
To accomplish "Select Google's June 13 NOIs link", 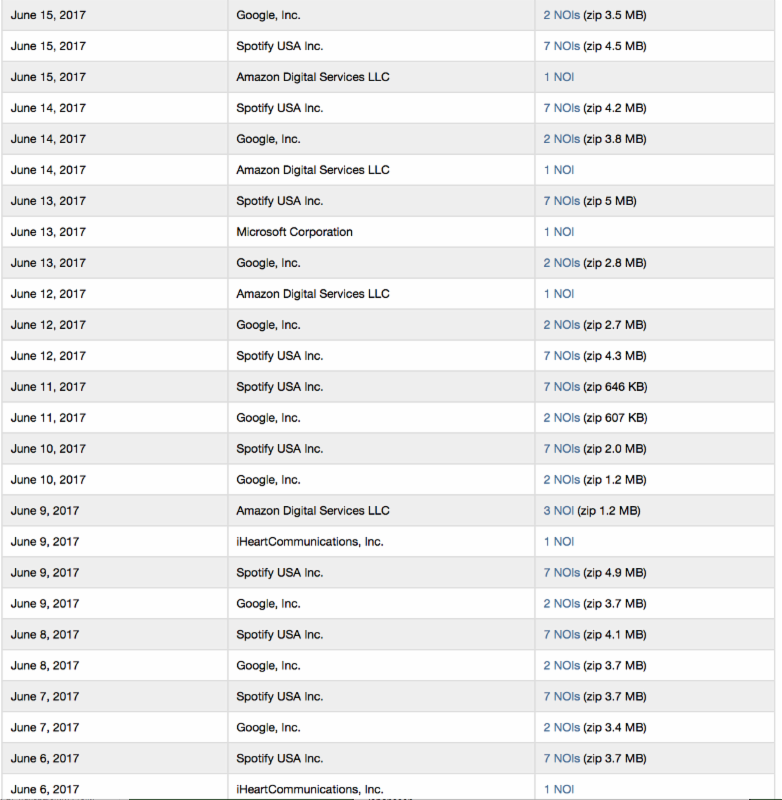I will (561, 263).
